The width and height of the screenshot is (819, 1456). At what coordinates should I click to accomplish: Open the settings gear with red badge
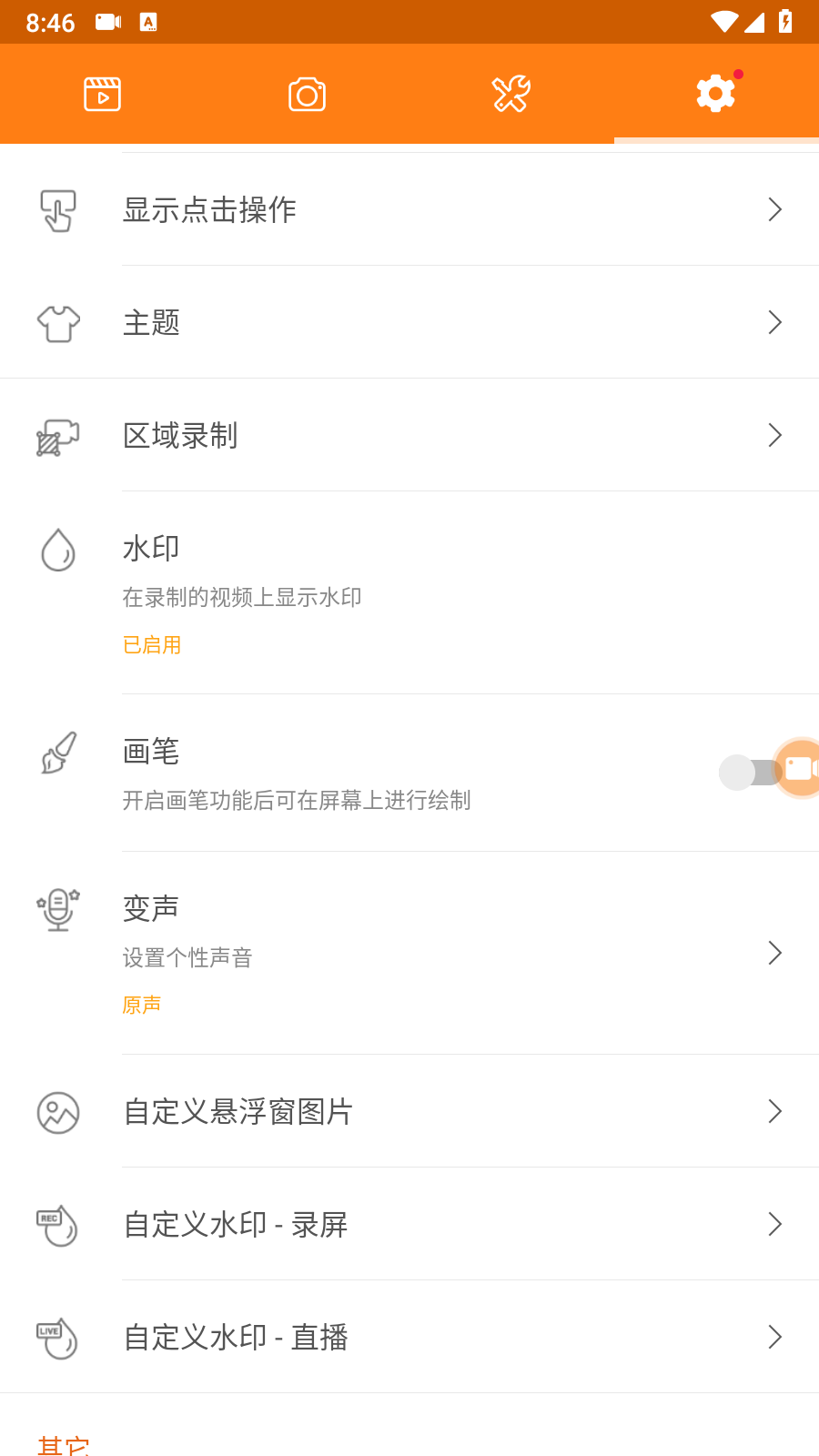click(x=715, y=94)
